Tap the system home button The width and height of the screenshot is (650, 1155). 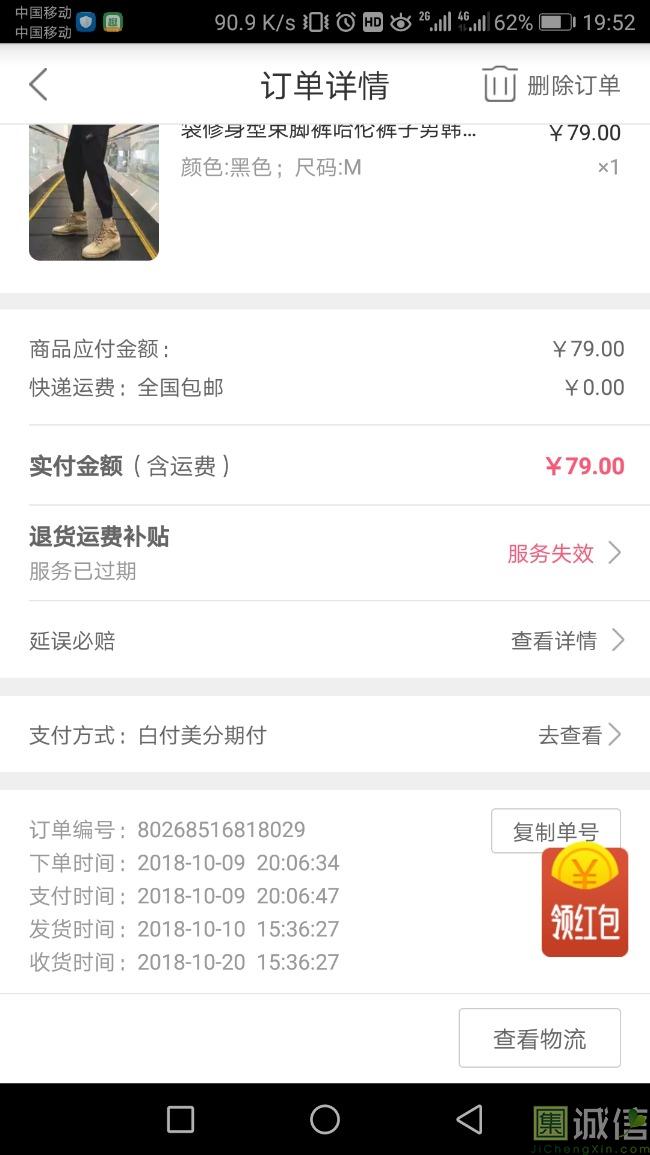pos(325,1119)
